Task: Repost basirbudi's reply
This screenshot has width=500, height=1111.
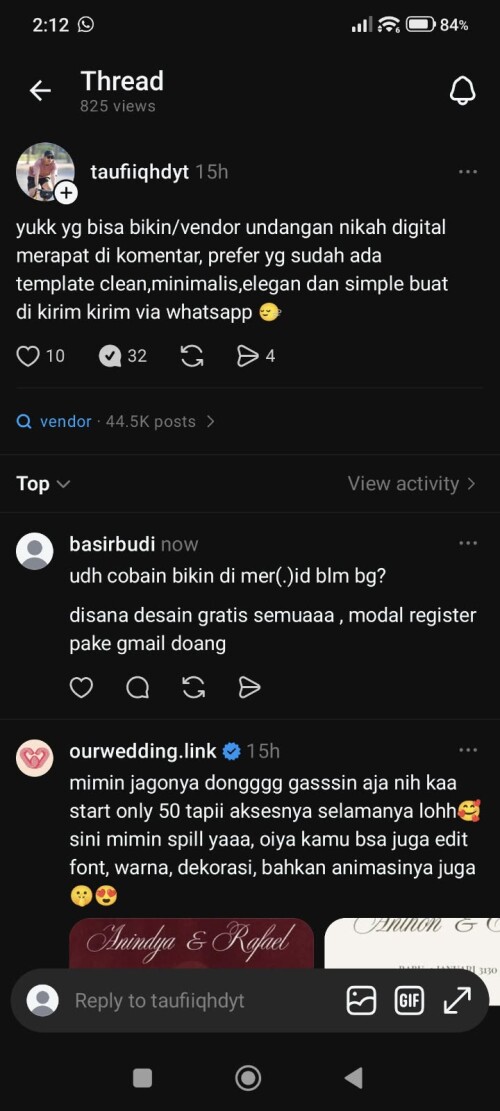Action: coord(193,687)
